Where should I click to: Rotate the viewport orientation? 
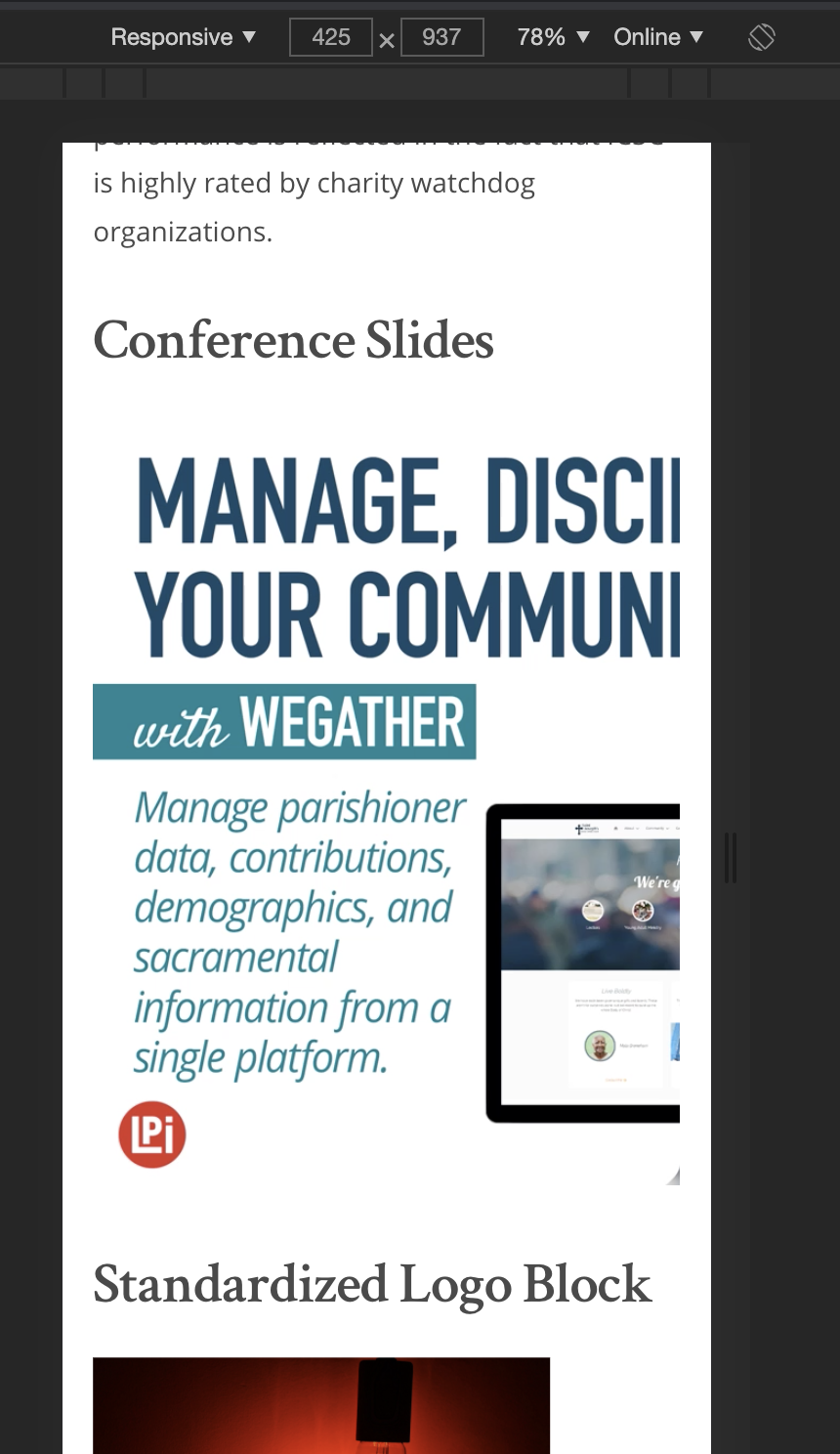[x=762, y=37]
